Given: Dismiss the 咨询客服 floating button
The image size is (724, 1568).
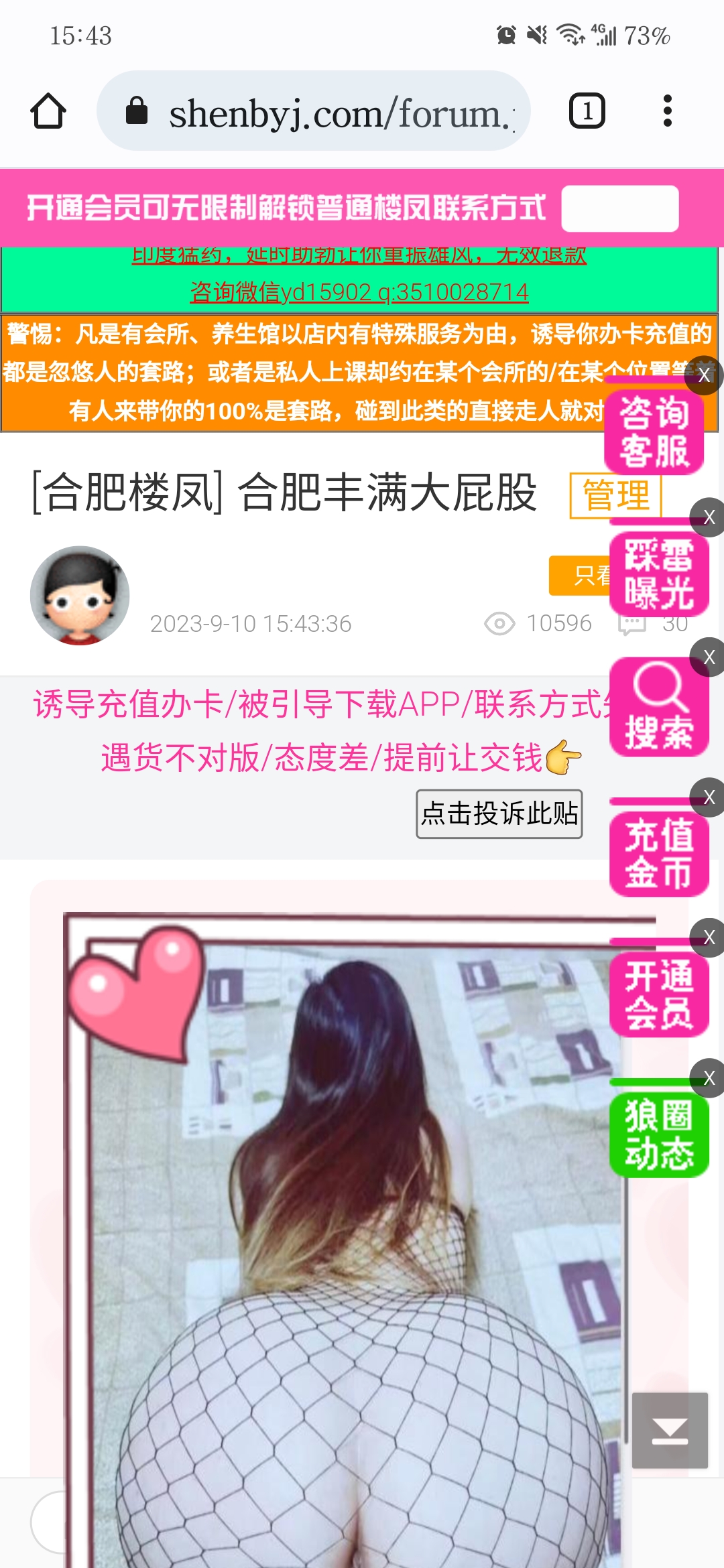Looking at the screenshot, I should pos(704,375).
